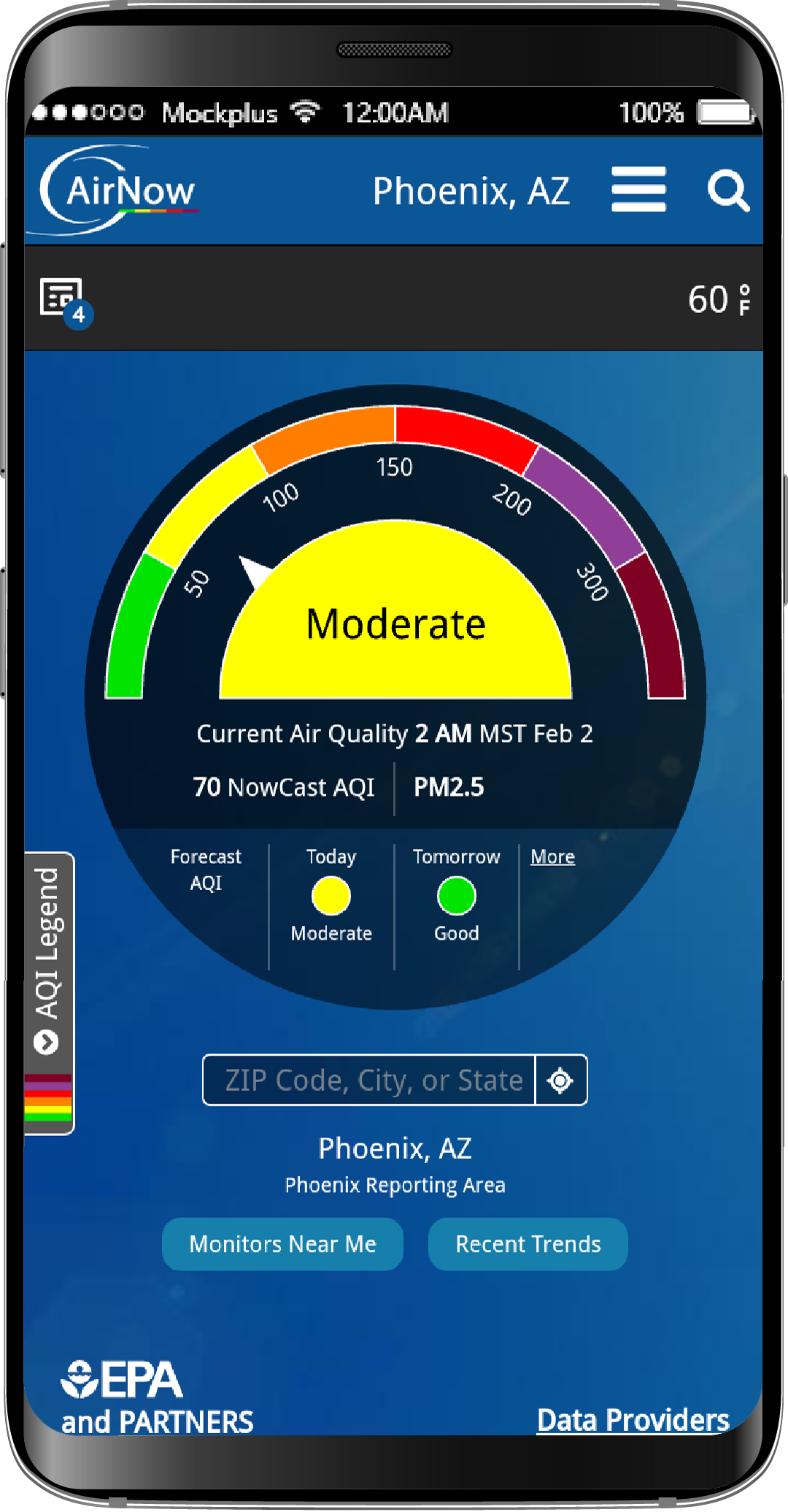Viewport: 788px width, 1512px height.
Task: Expand the AQI Legend side panel
Action: click(49, 993)
